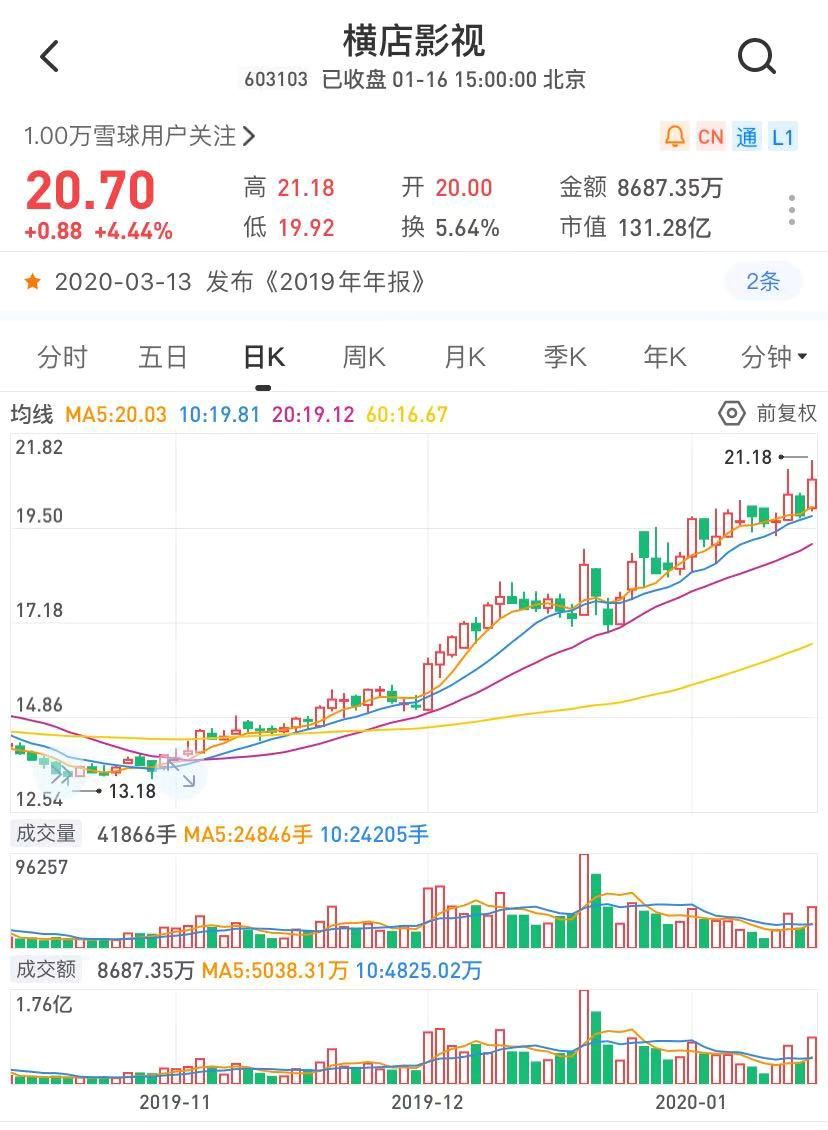Open the three-dot more options menu

[791, 210]
